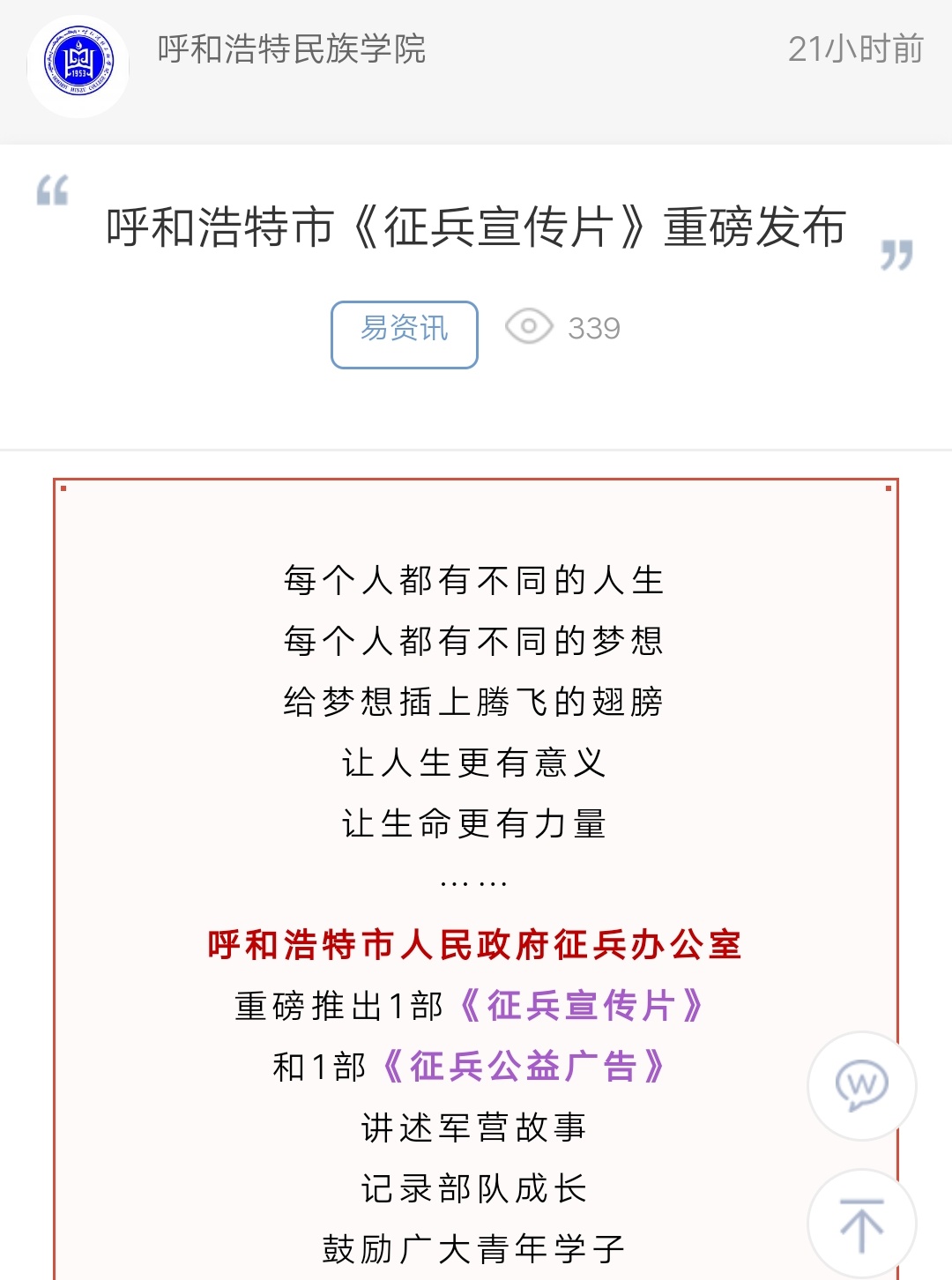Image resolution: width=952 pixels, height=1280 pixels.
Task: Open the floating comment bubble button
Action: 861,1085
